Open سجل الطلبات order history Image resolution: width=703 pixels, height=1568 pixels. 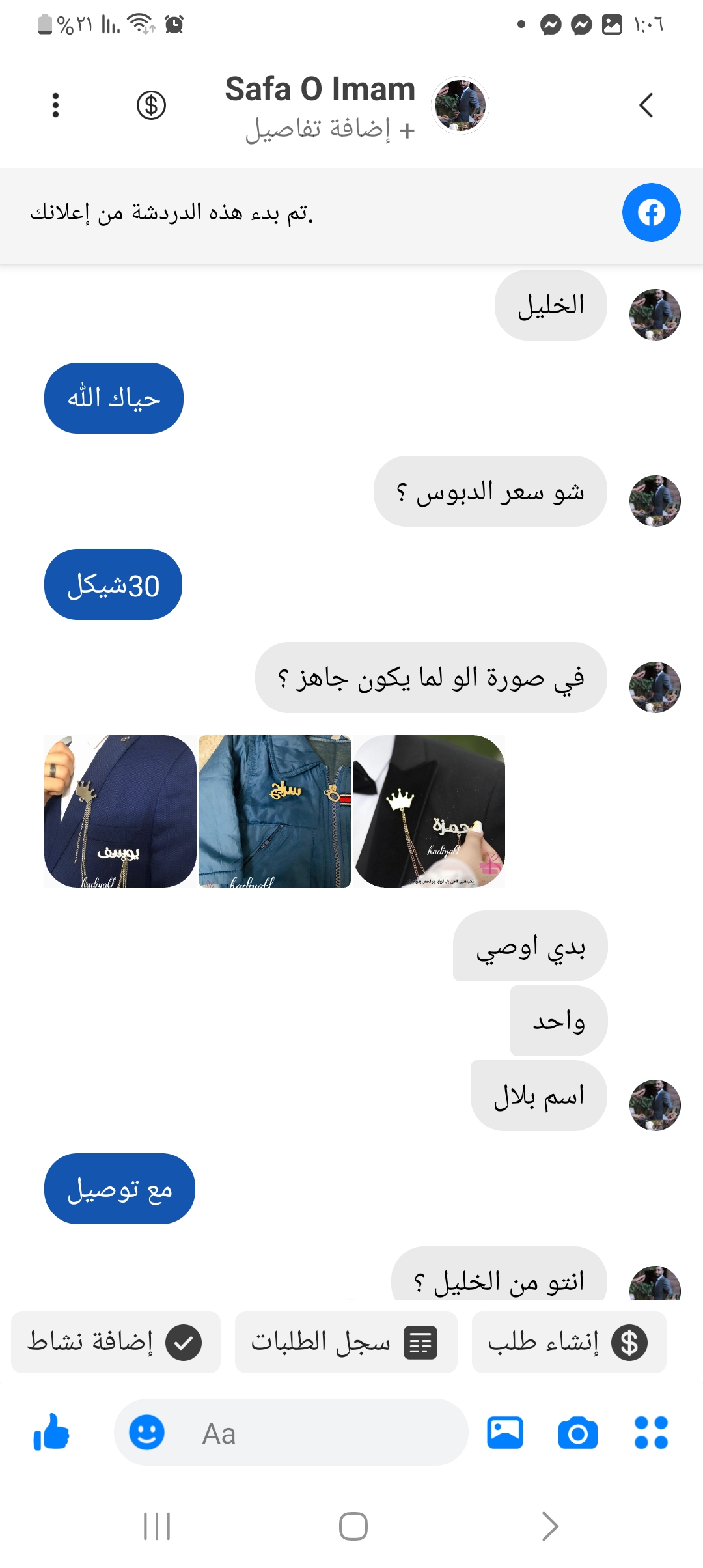[x=346, y=1342]
